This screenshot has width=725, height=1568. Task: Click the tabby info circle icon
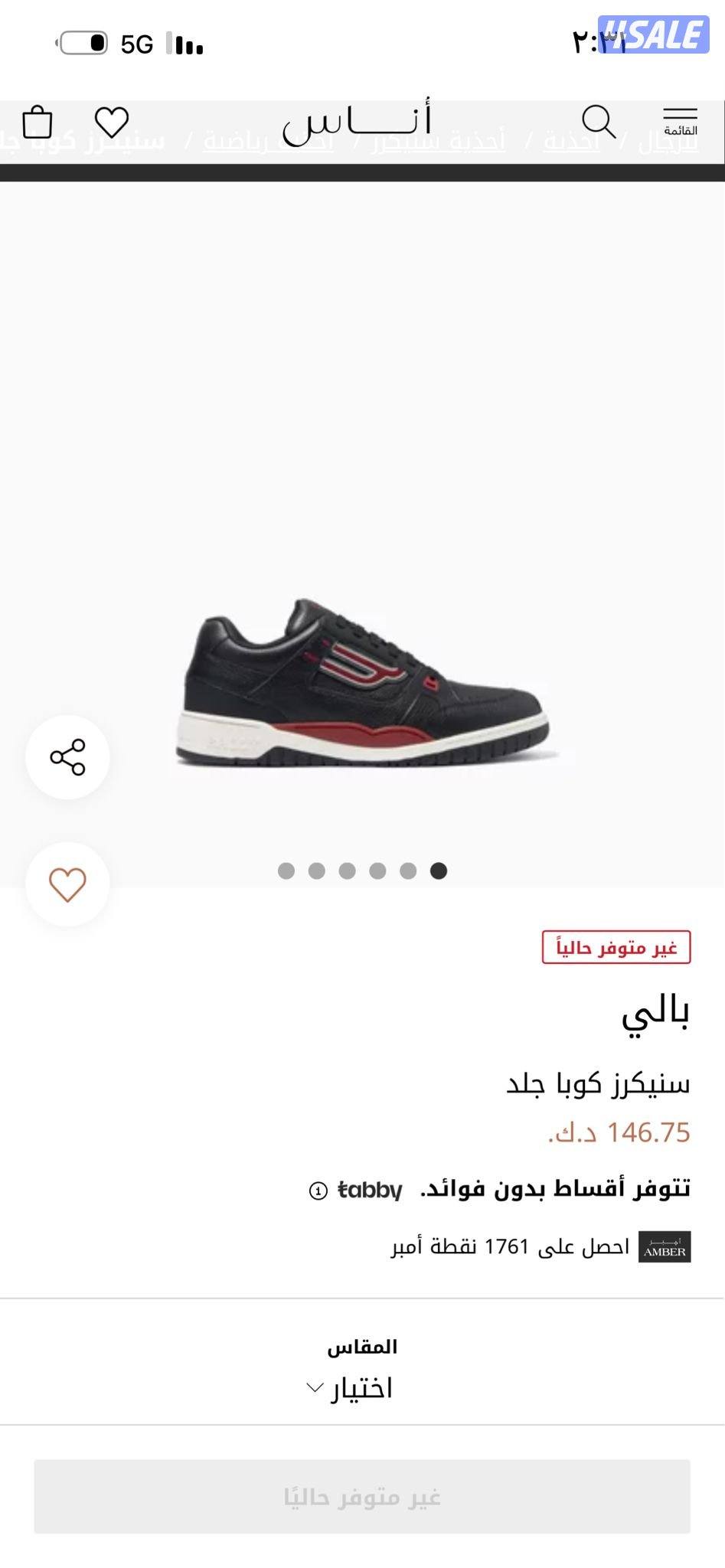click(317, 1191)
